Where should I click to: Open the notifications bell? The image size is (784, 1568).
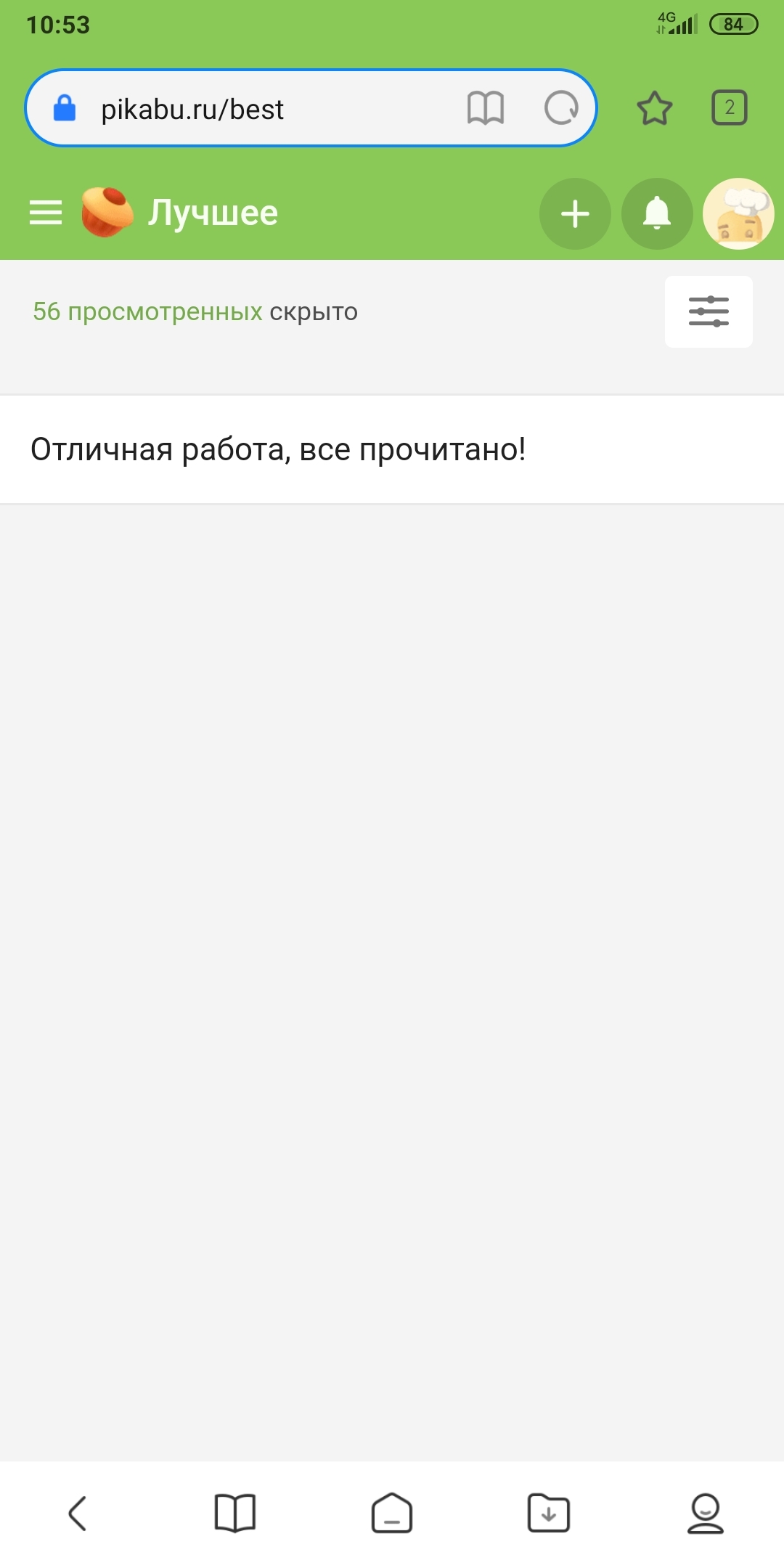(x=657, y=214)
